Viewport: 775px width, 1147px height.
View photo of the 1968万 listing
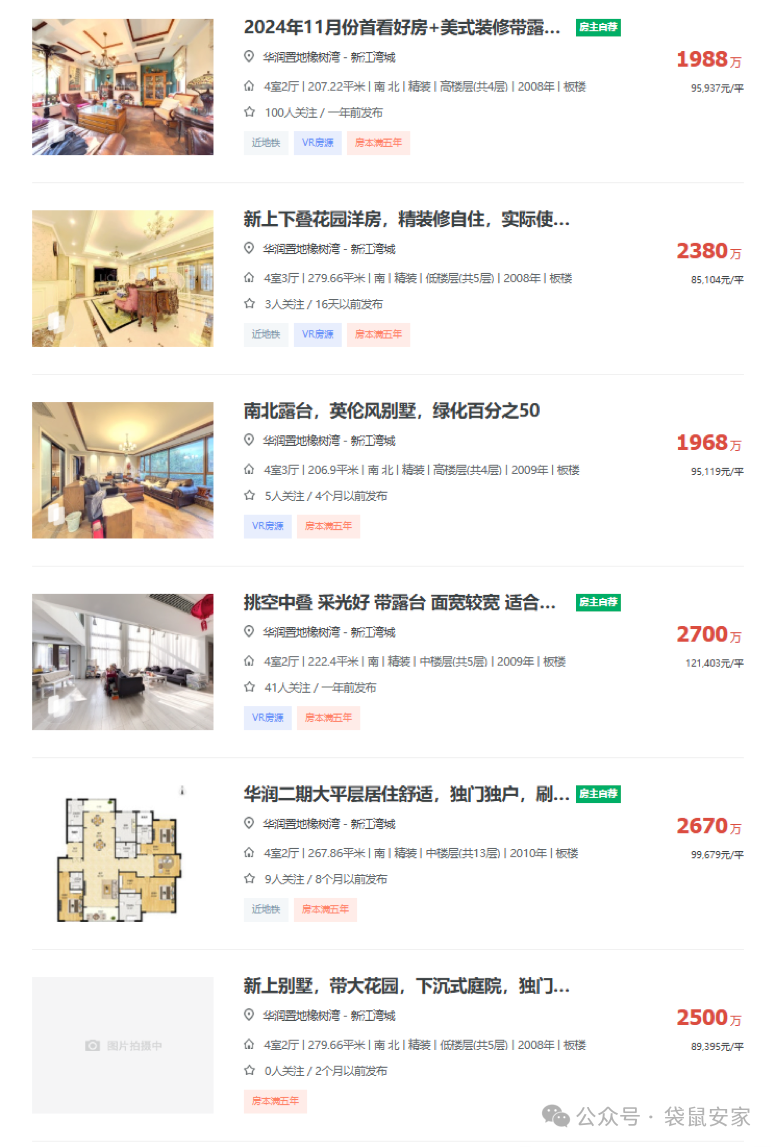122,470
